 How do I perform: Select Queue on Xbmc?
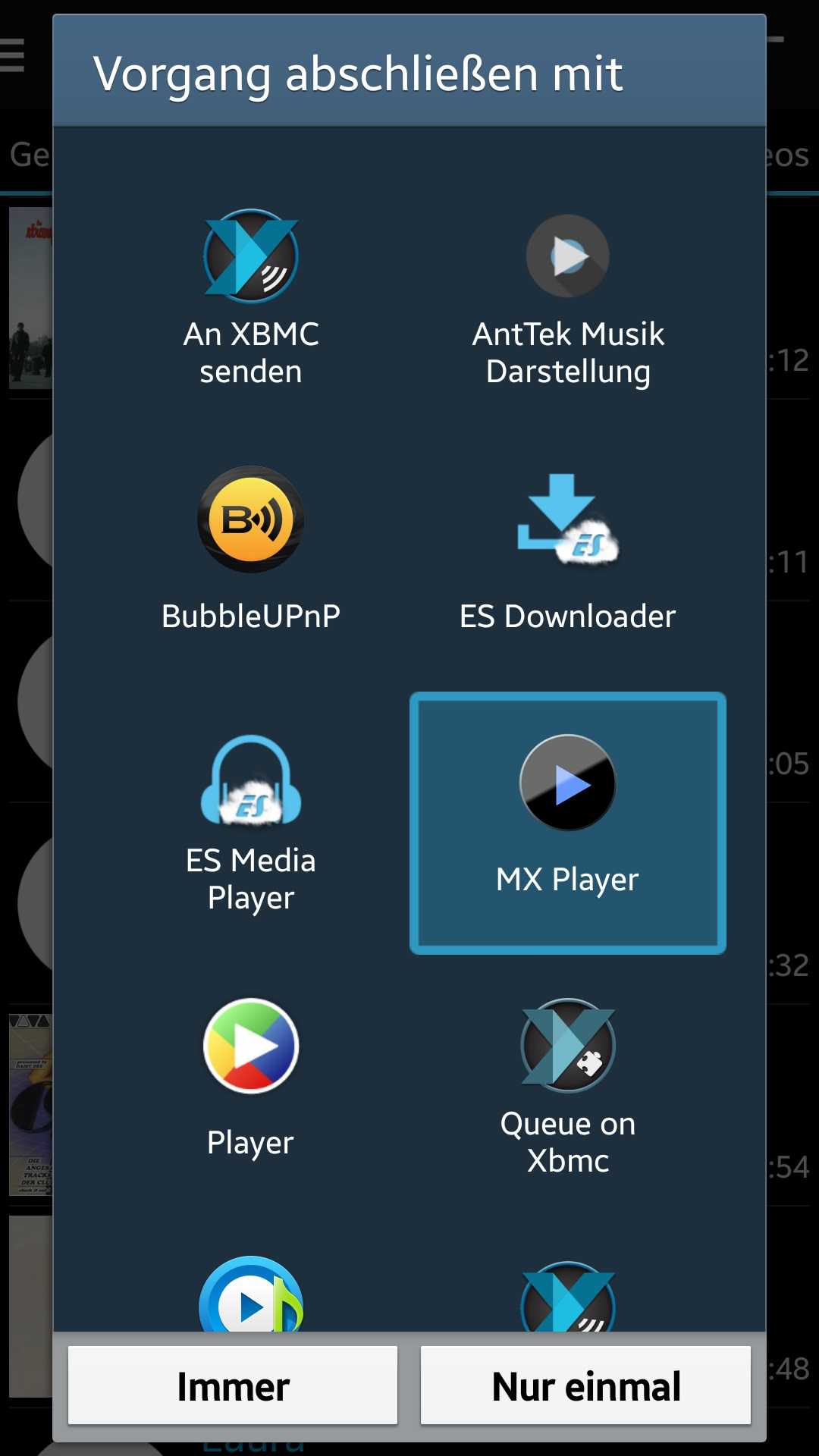tap(568, 1086)
